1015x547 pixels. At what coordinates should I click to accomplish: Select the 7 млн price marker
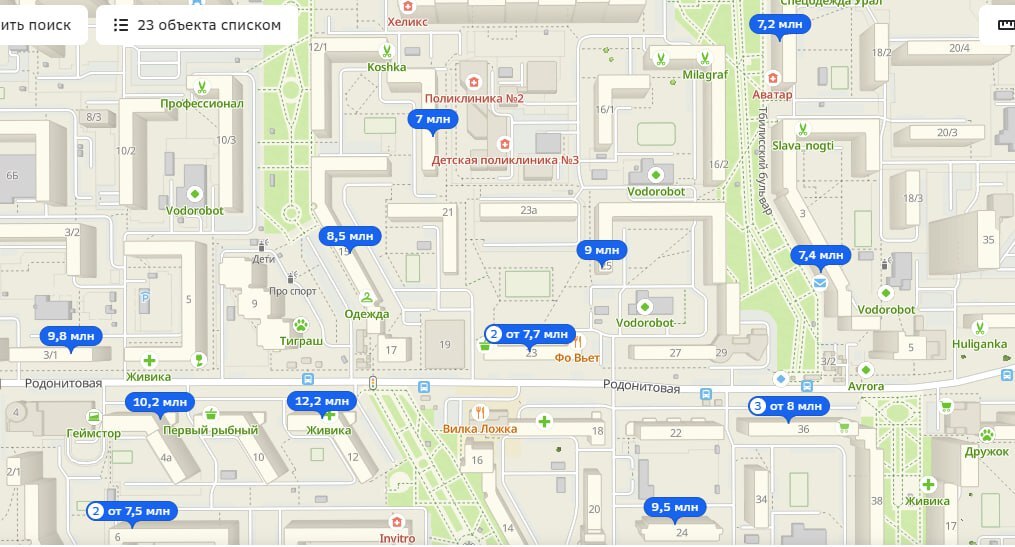tap(433, 119)
